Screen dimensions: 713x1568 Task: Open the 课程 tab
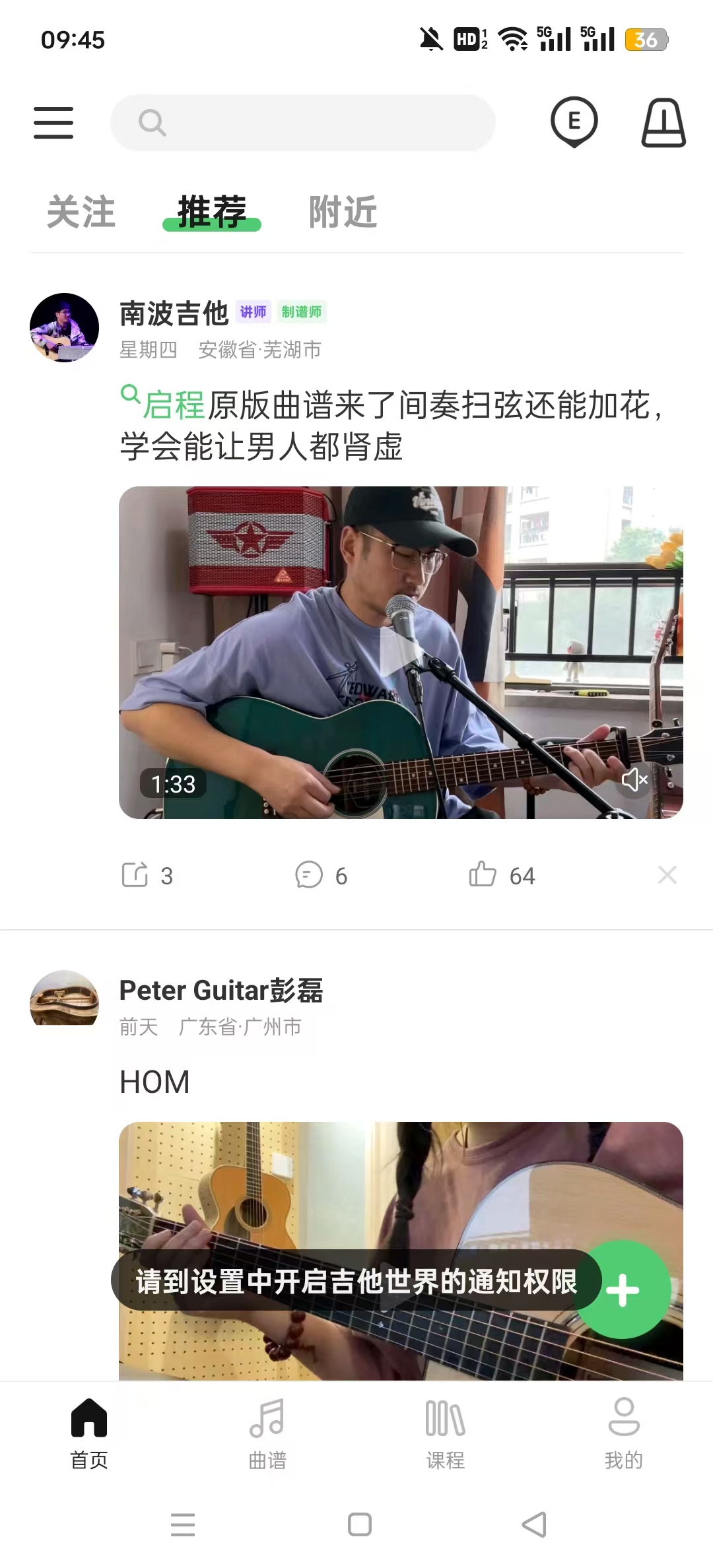click(x=446, y=1432)
